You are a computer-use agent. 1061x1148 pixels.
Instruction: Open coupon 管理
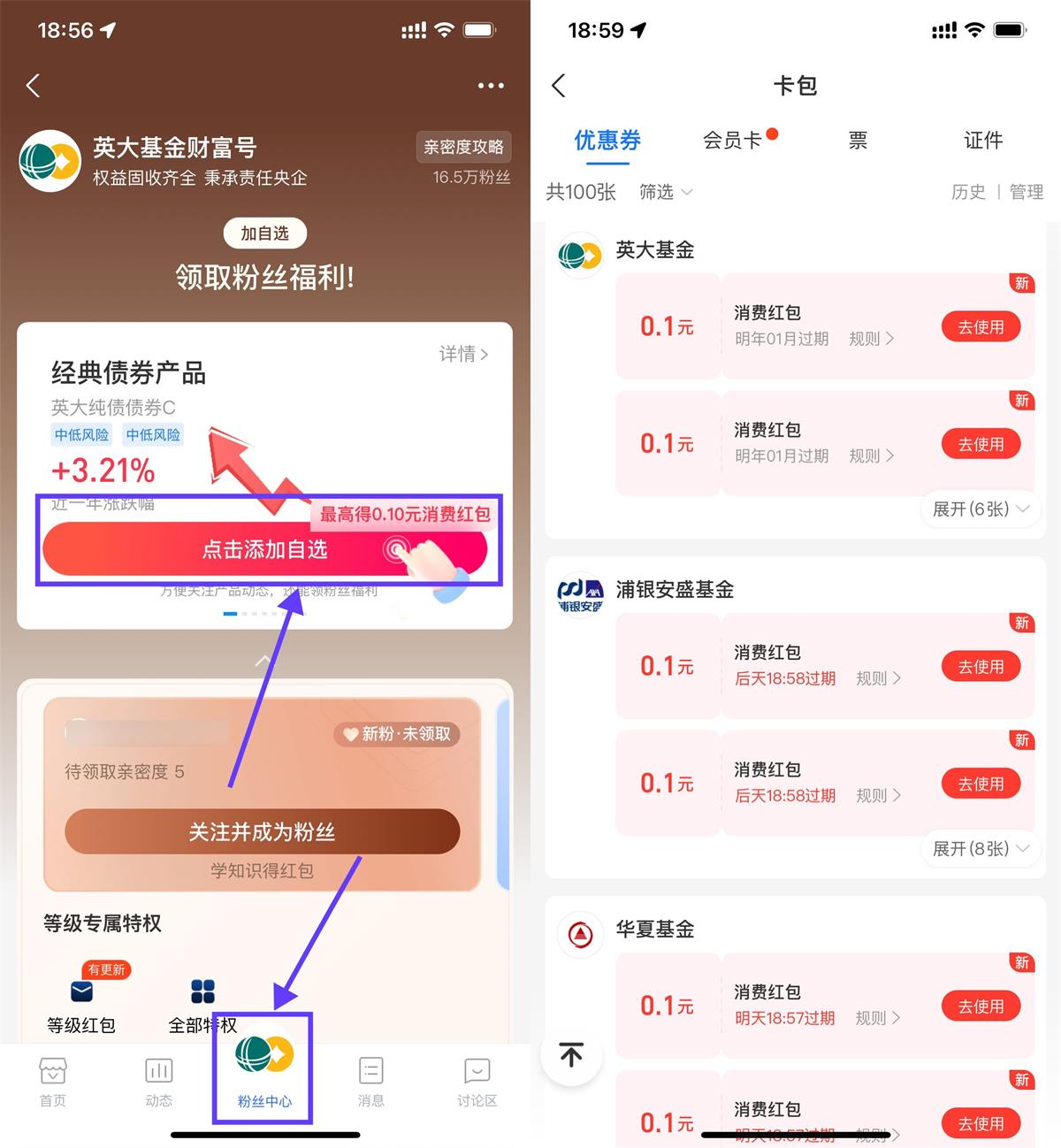pyautogui.click(x=1026, y=192)
